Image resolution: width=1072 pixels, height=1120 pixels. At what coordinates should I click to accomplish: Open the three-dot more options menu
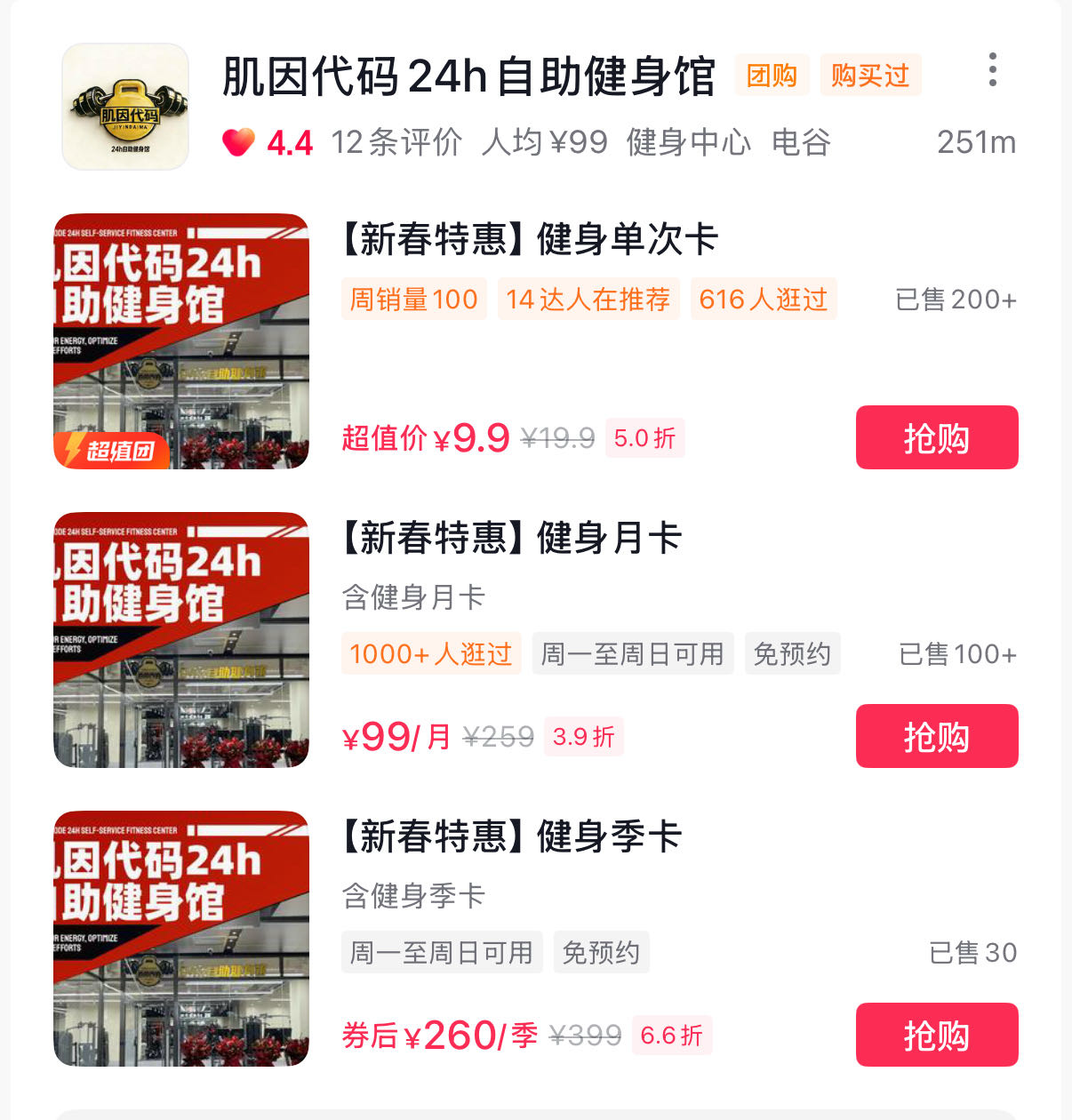pyautogui.click(x=993, y=69)
